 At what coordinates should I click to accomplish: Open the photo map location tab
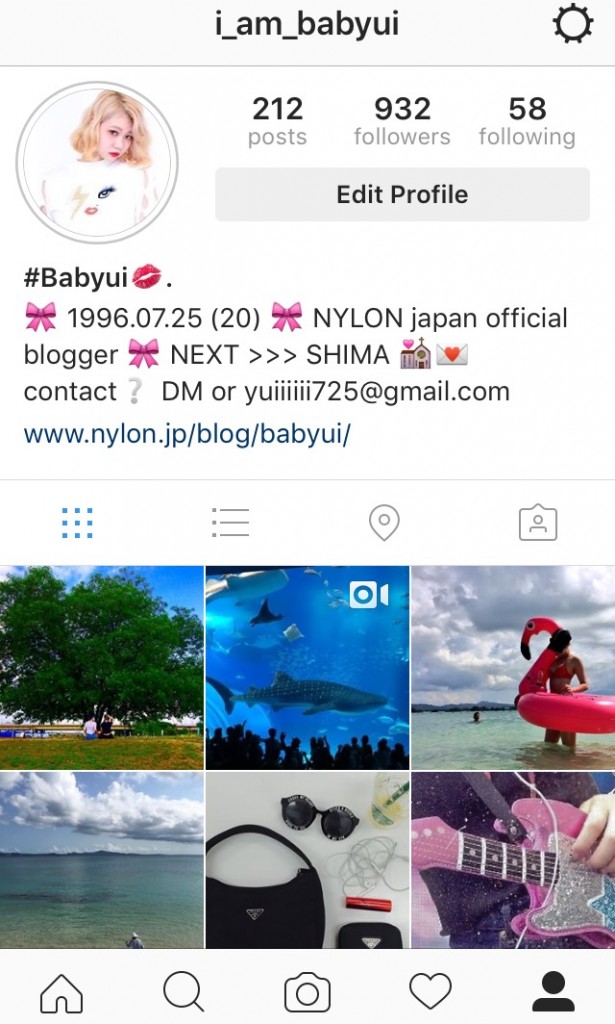384,522
